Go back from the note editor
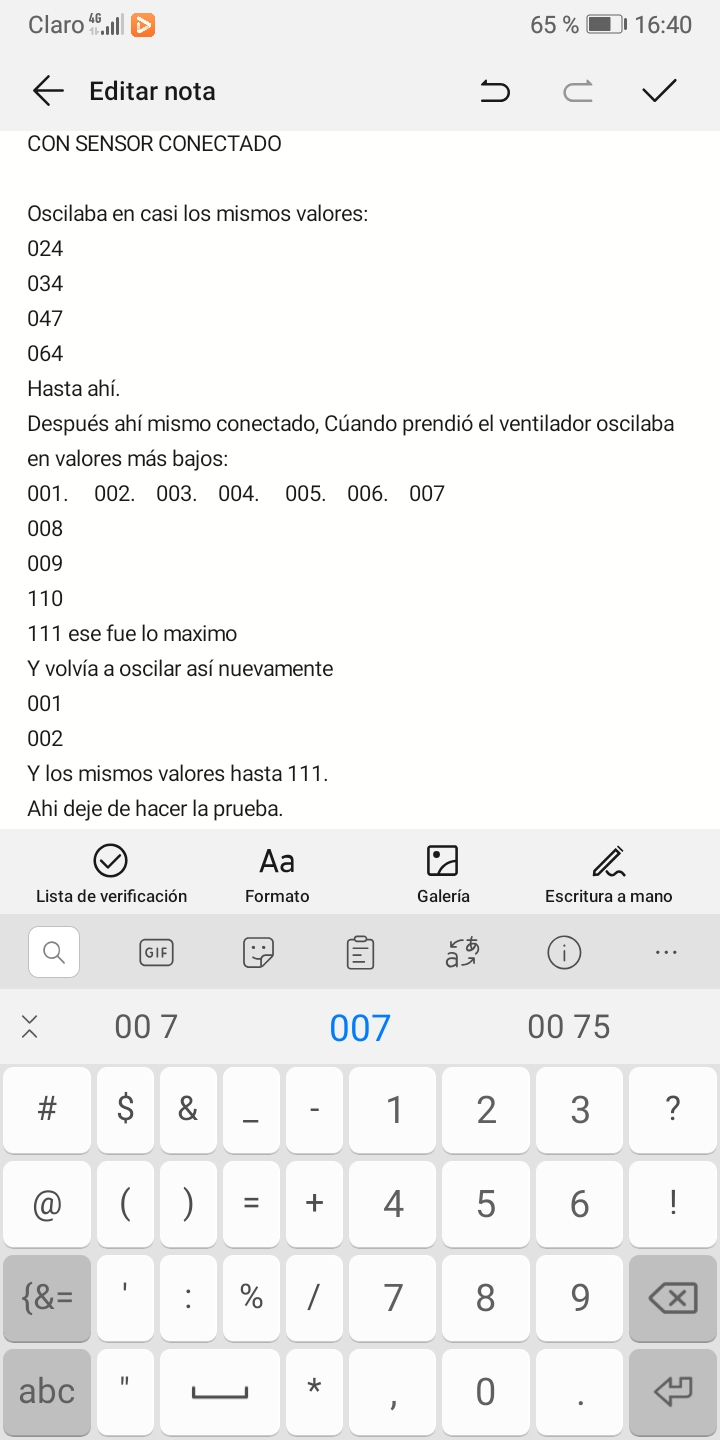 coord(47,91)
